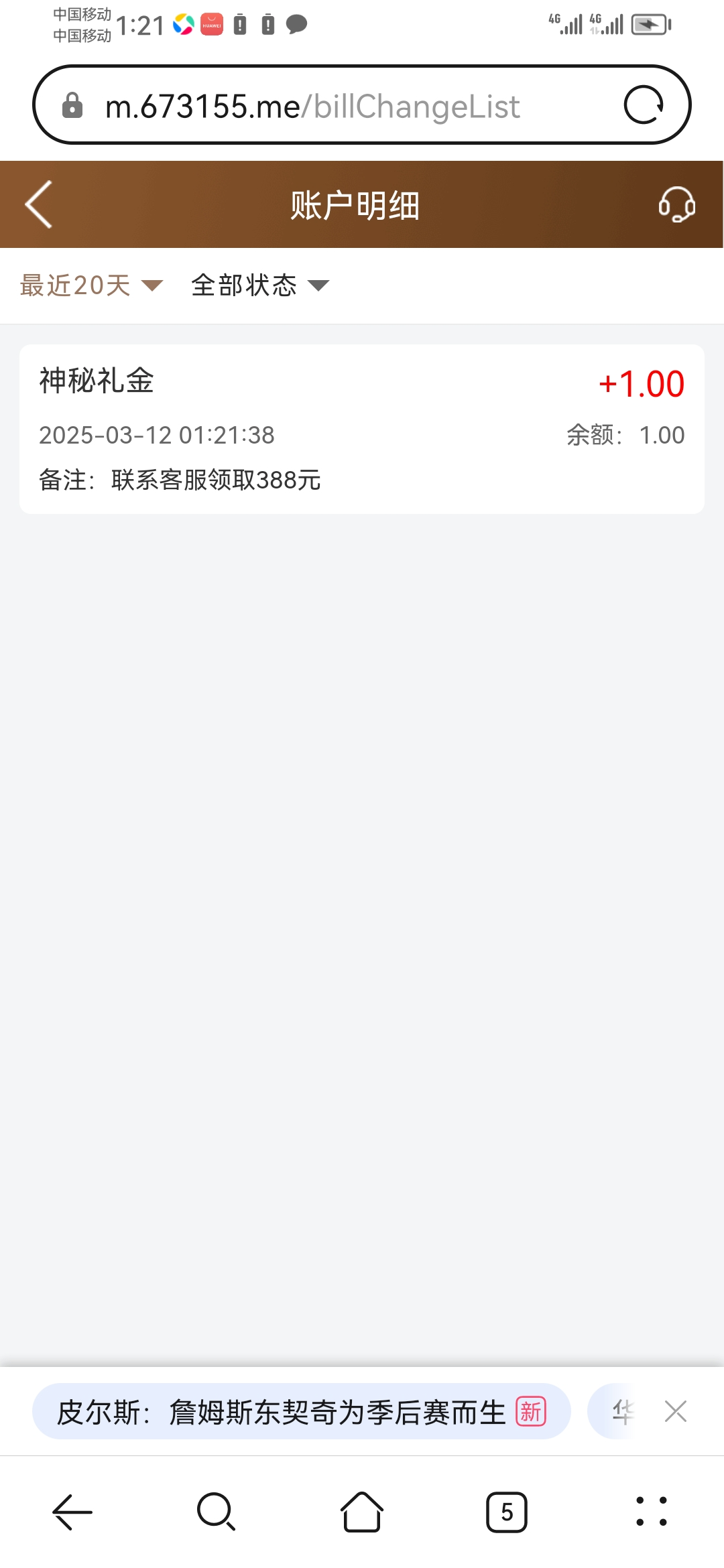Open browser search

click(217, 1512)
